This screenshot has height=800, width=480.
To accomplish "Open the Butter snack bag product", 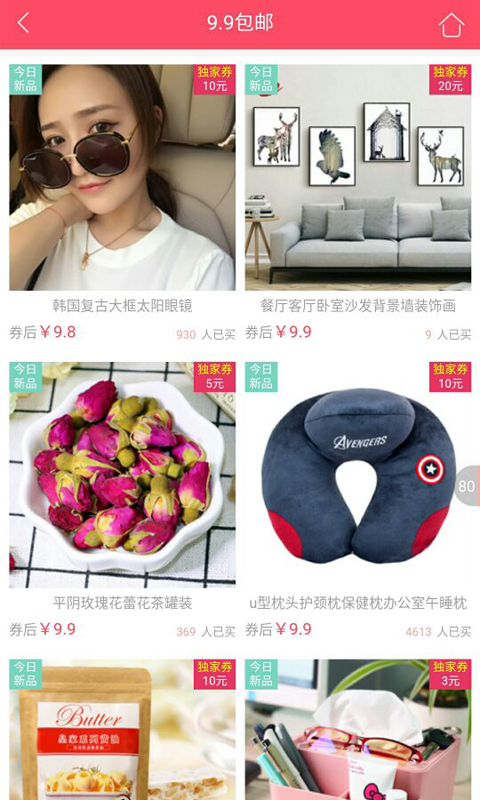I will 122,730.
